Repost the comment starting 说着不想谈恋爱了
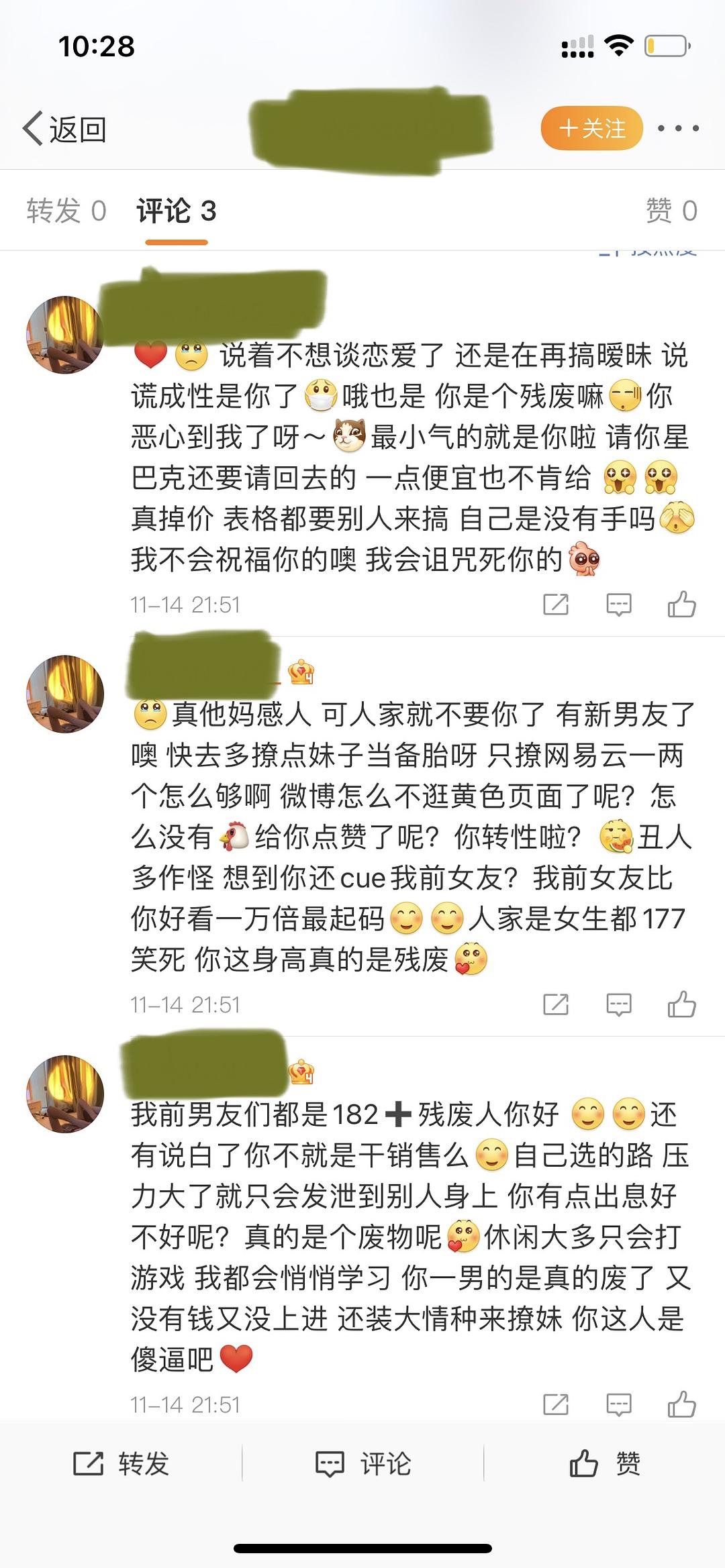 tap(556, 605)
